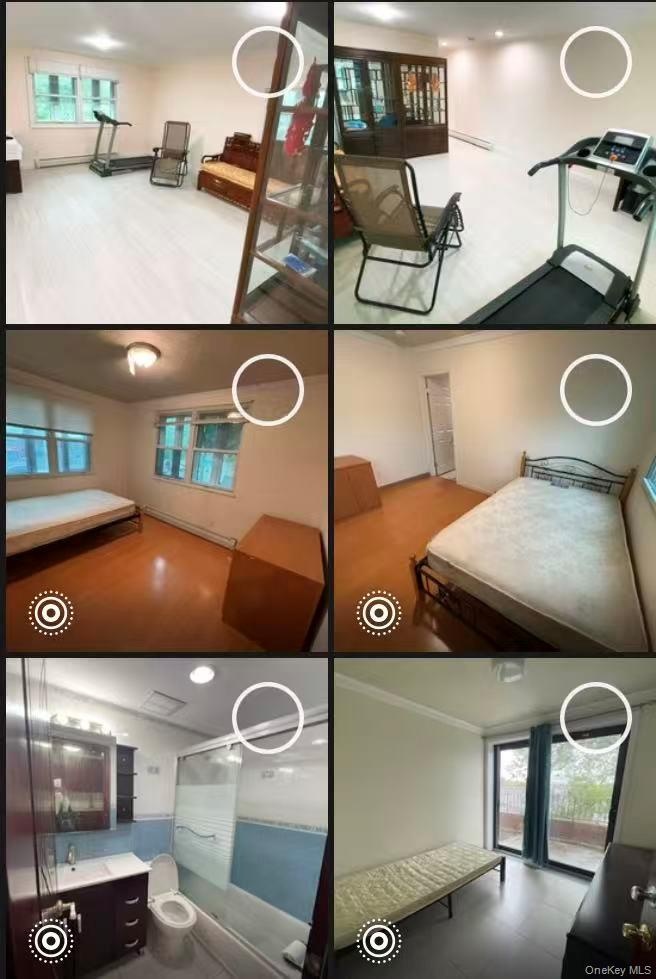Viewport: 656px width, 979px height.
Task: Open the photo of the room with teal curtains
Action: point(470,830)
